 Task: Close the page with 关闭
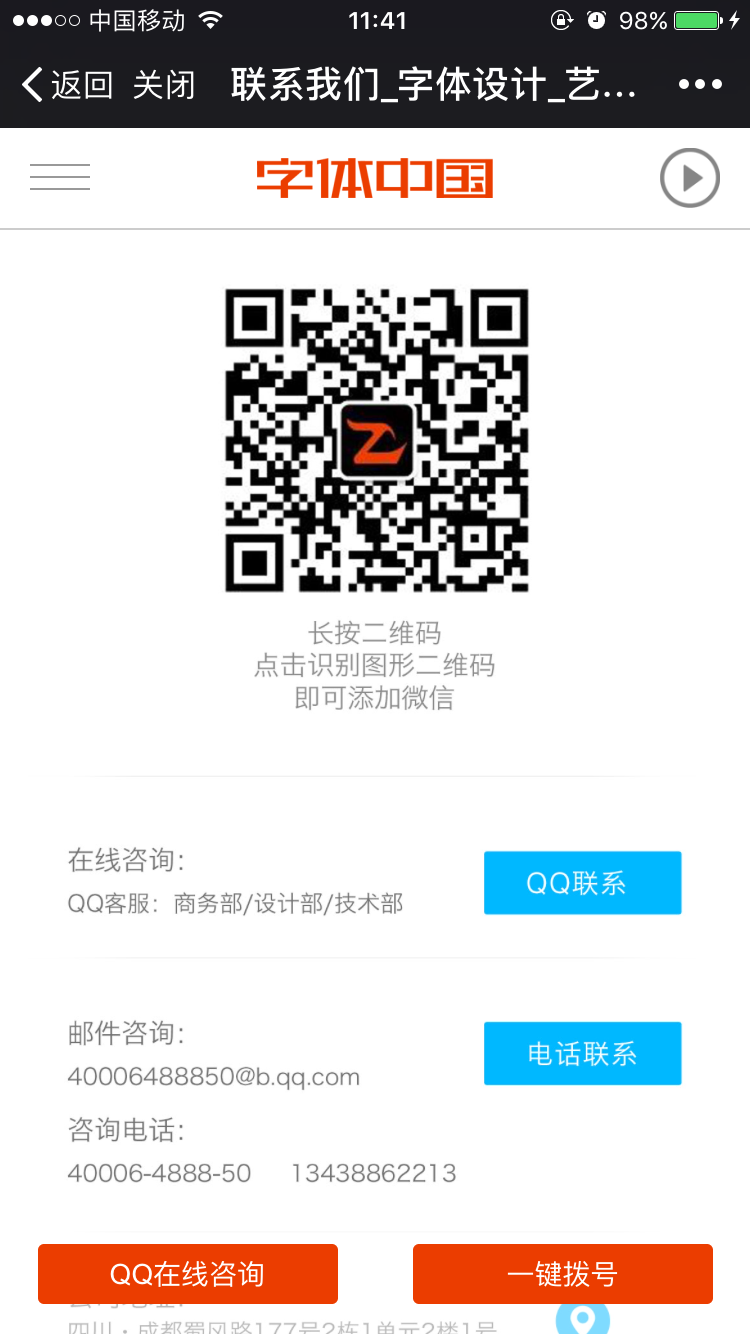point(164,85)
